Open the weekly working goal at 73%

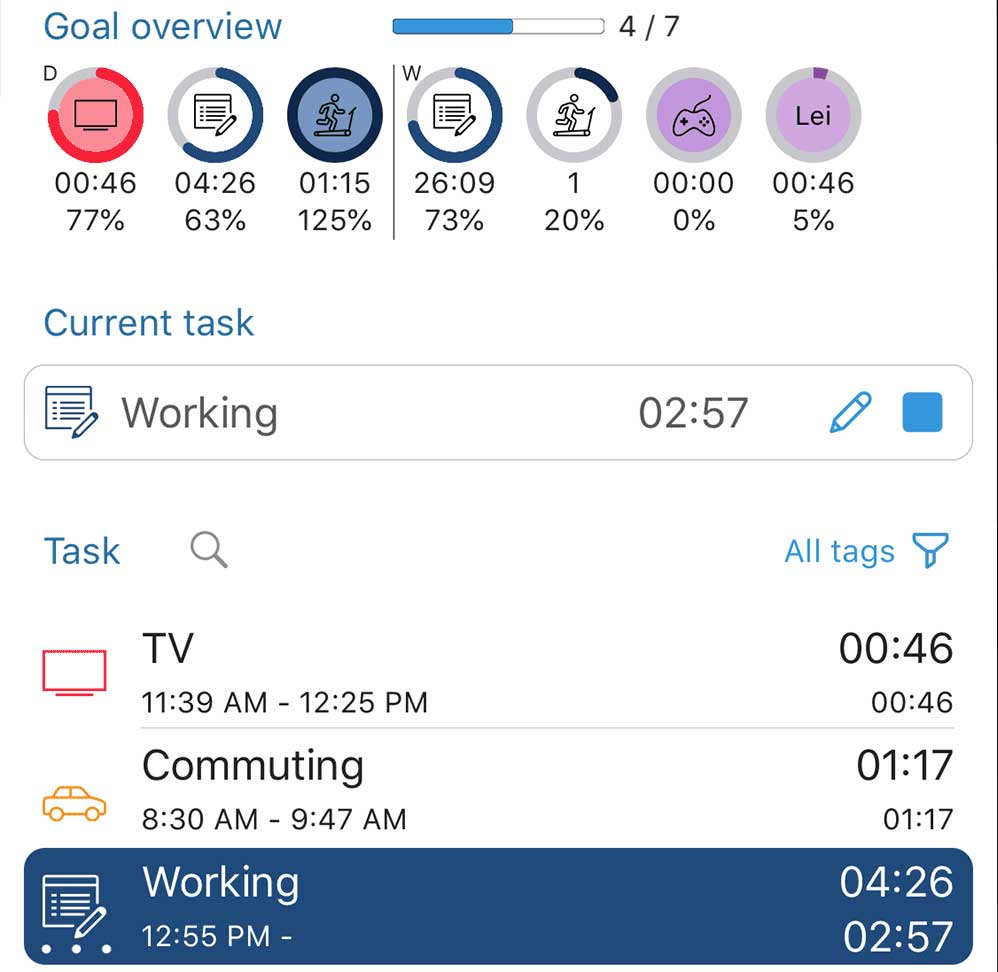pyautogui.click(x=454, y=115)
